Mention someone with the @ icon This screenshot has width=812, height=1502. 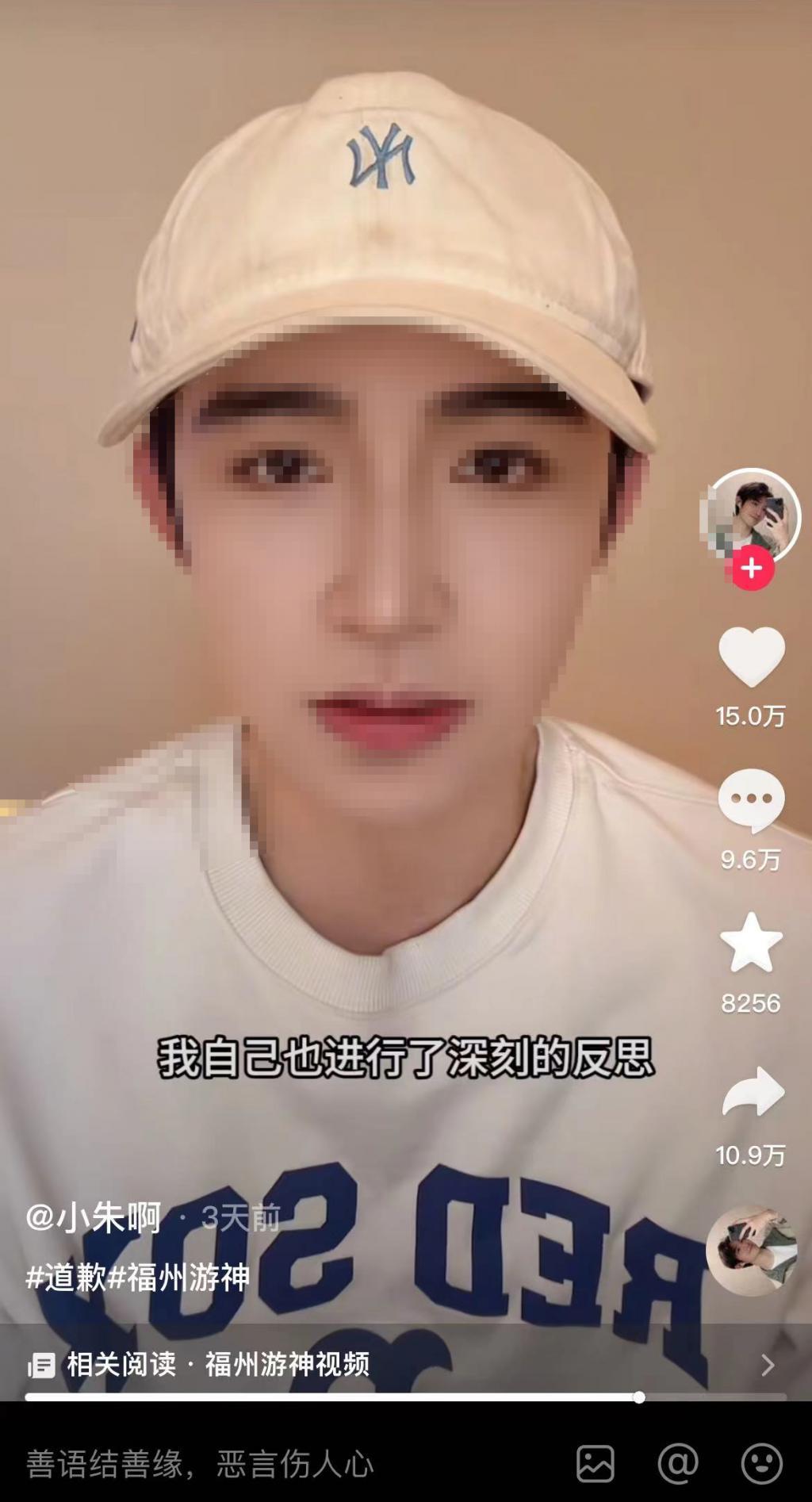point(676,1463)
